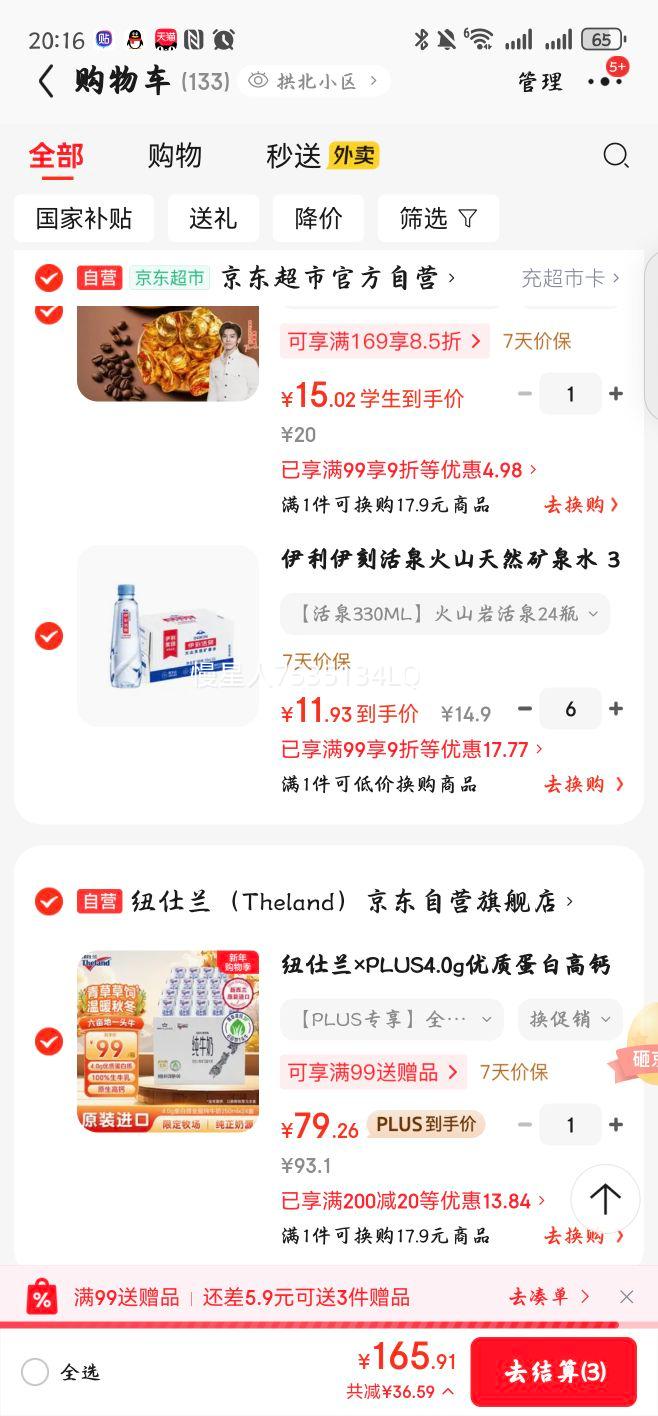Uncheck the 京东超市官方自营 store checkbox
The height and width of the screenshot is (1416, 658).
click(x=49, y=278)
